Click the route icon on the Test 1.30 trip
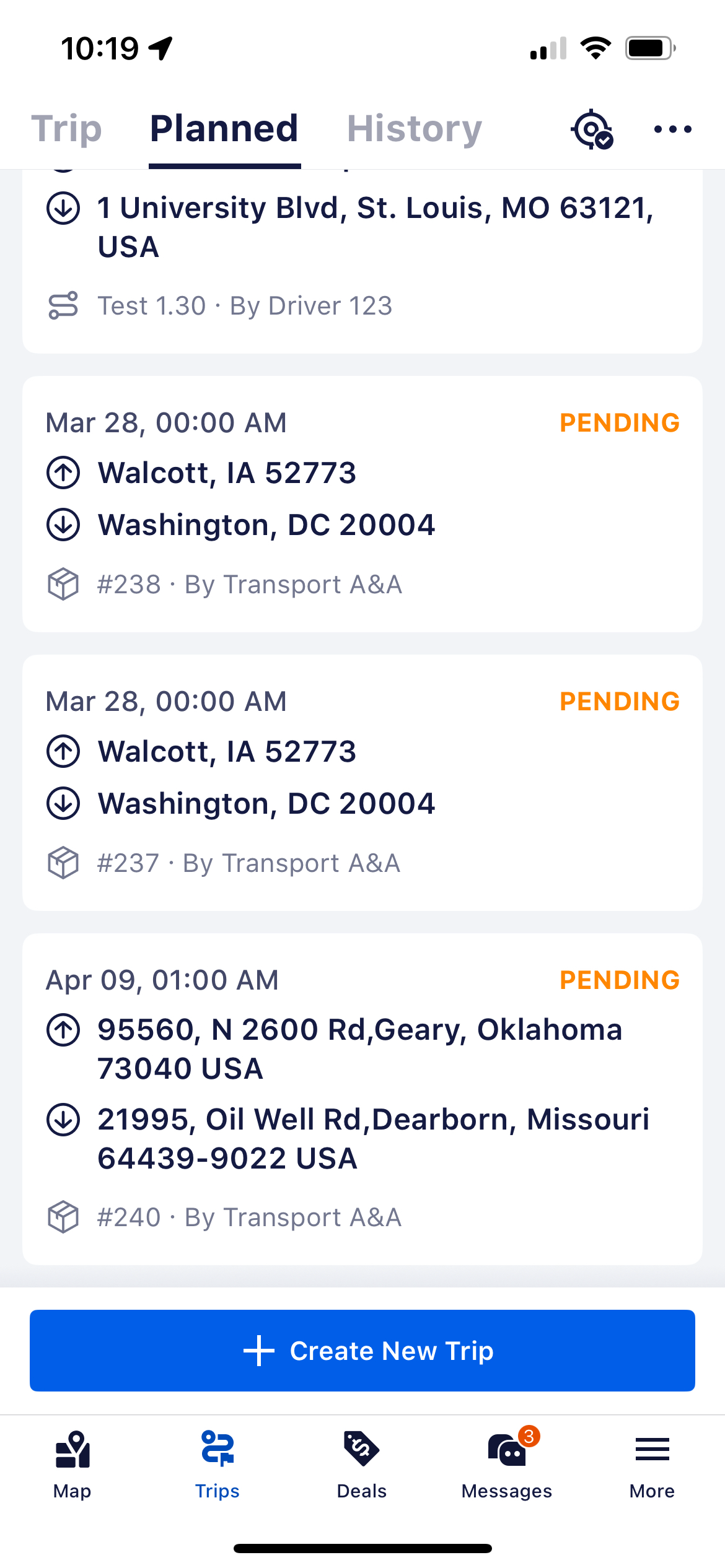Viewport: 725px width, 1568px height. click(62, 305)
